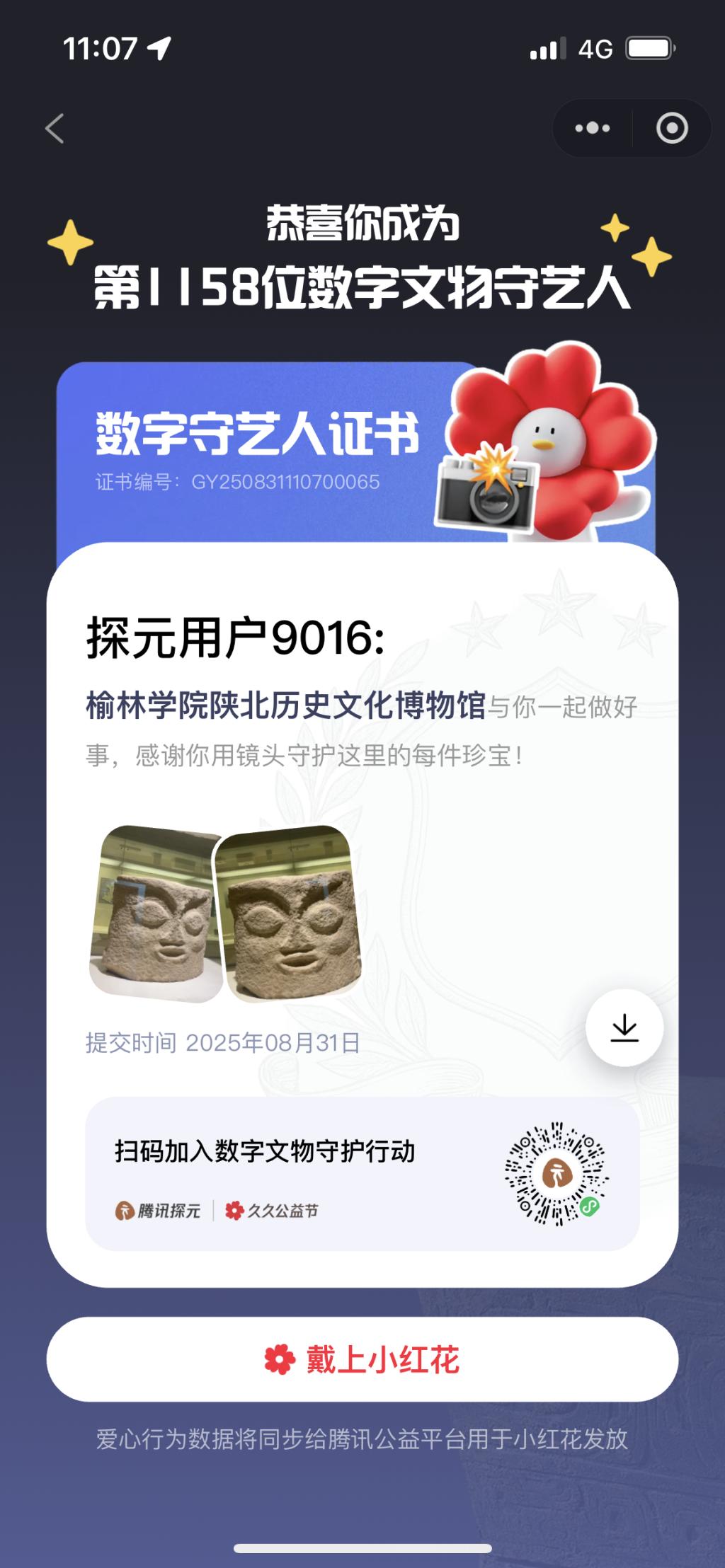Download the certificate image
Viewport: 725px width, 1568px height.
tap(624, 1027)
